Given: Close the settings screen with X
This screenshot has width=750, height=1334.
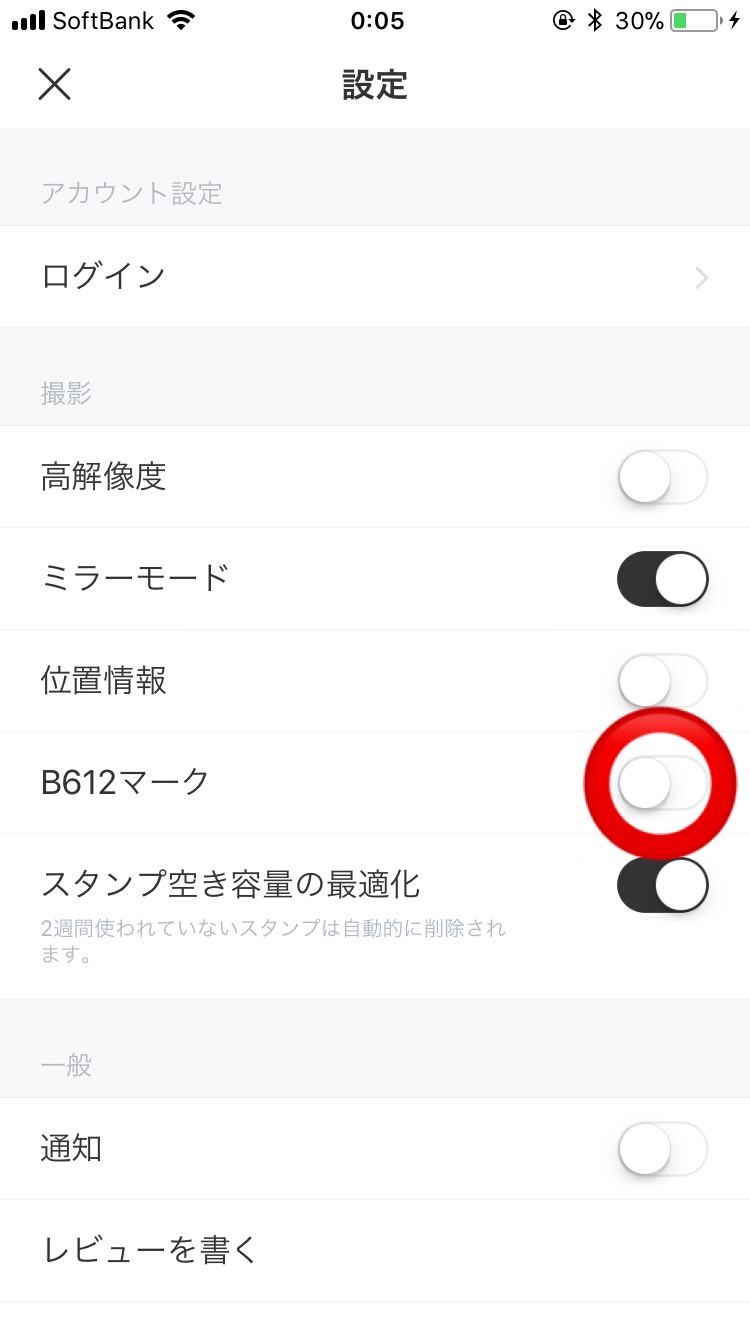Looking at the screenshot, I should 55,84.
